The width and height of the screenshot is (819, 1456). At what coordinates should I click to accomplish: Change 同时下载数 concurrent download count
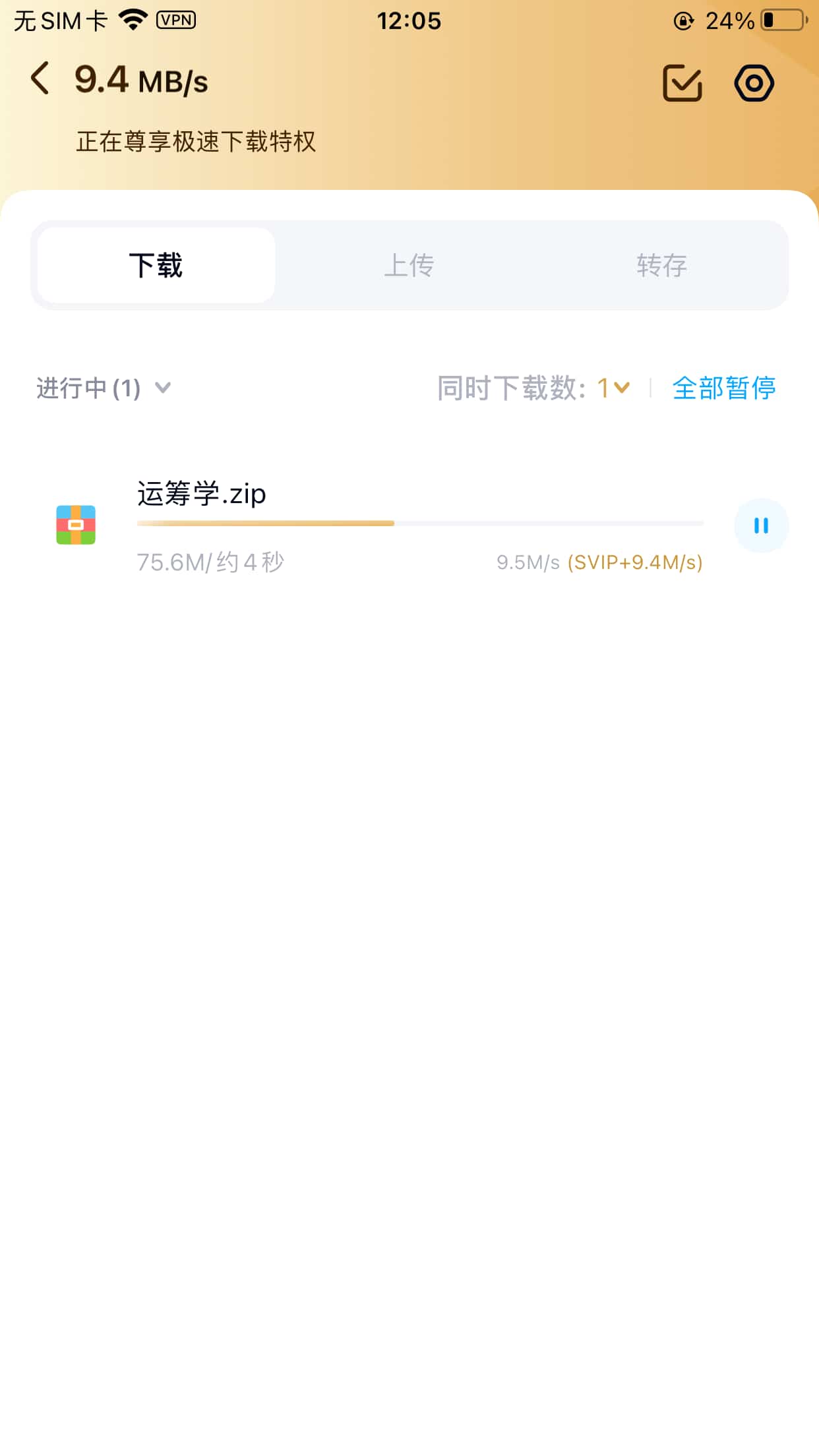click(x=613, y=388)
